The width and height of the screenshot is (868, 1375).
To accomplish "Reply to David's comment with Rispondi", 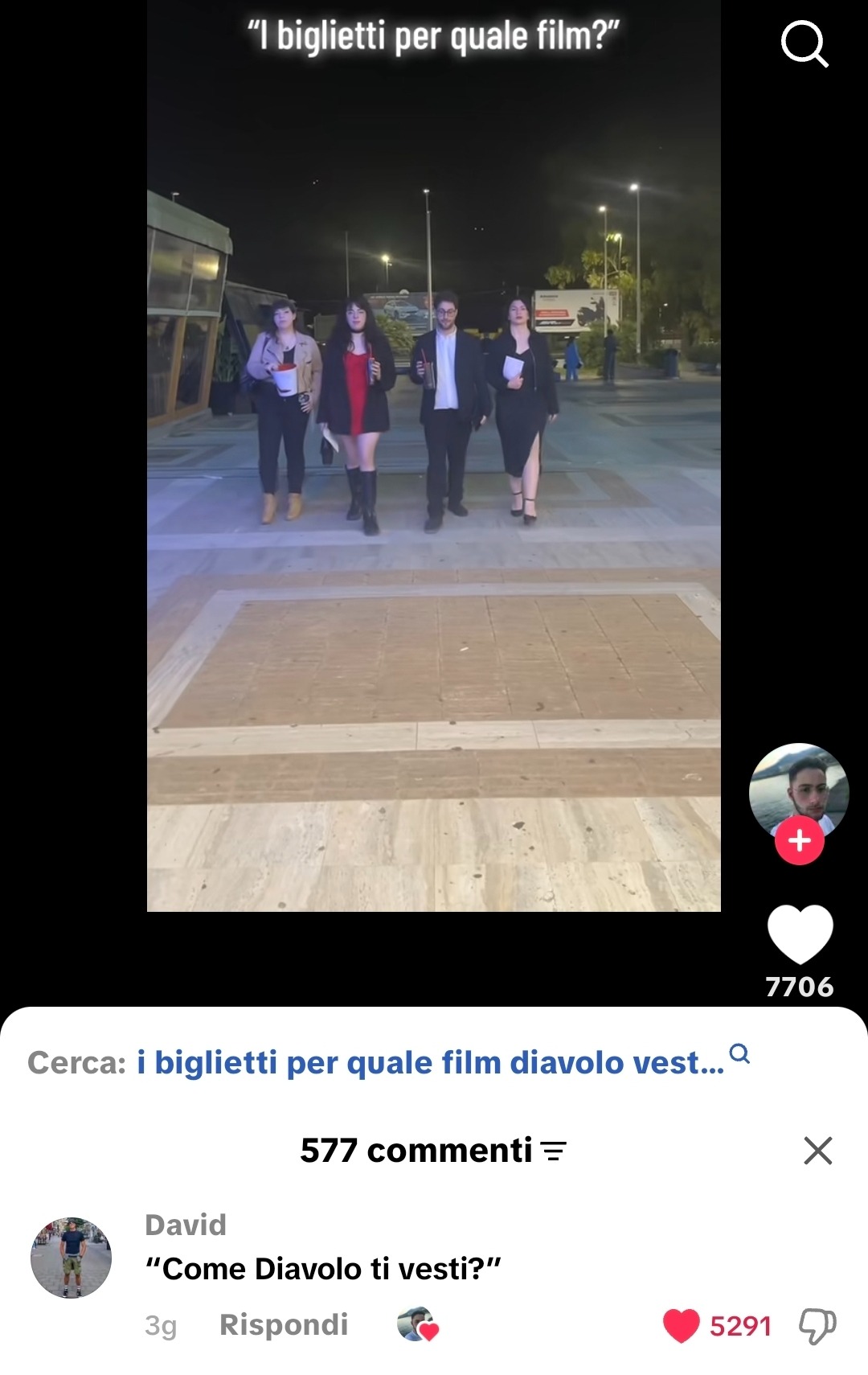I will pyautogui.click(x=284, y=1324).
